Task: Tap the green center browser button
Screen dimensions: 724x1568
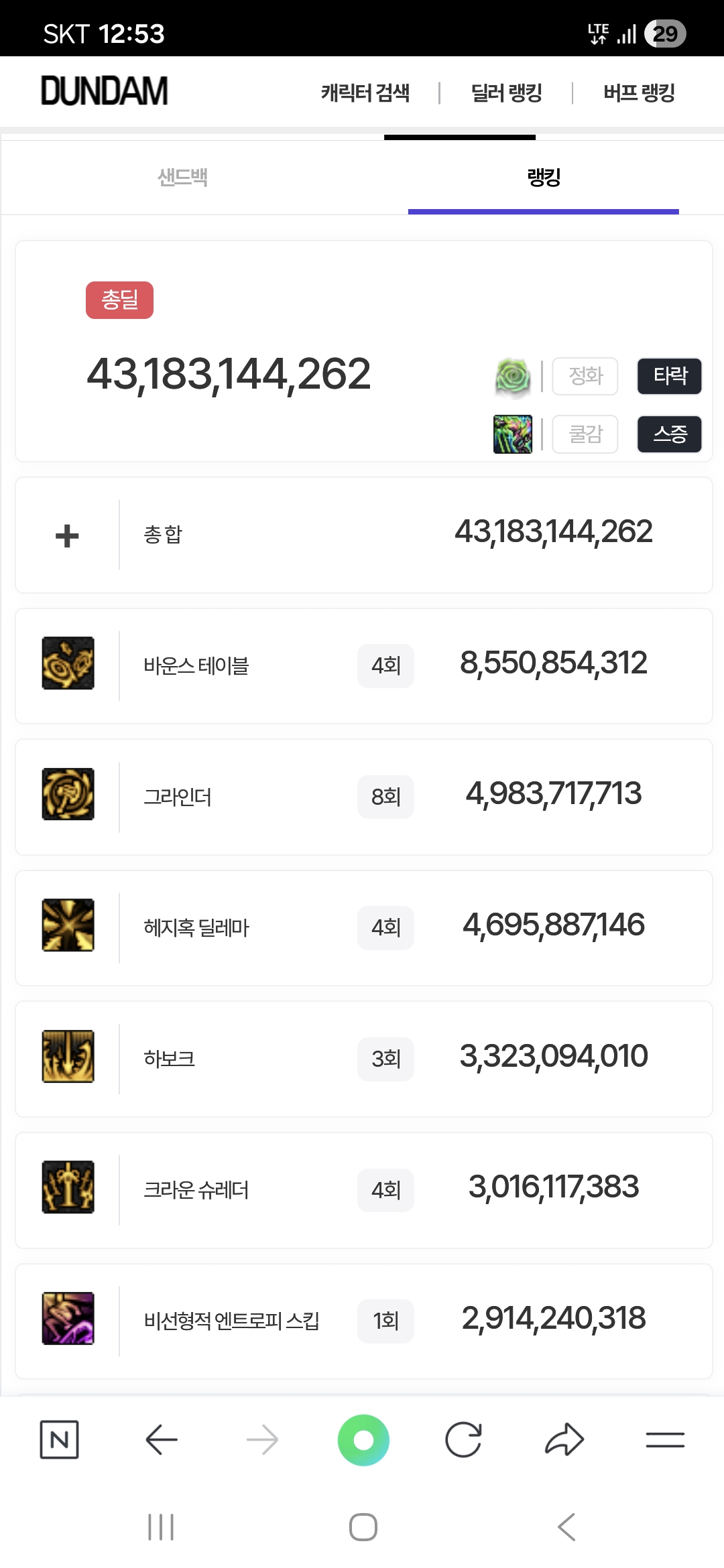Action: [363, 1439]
